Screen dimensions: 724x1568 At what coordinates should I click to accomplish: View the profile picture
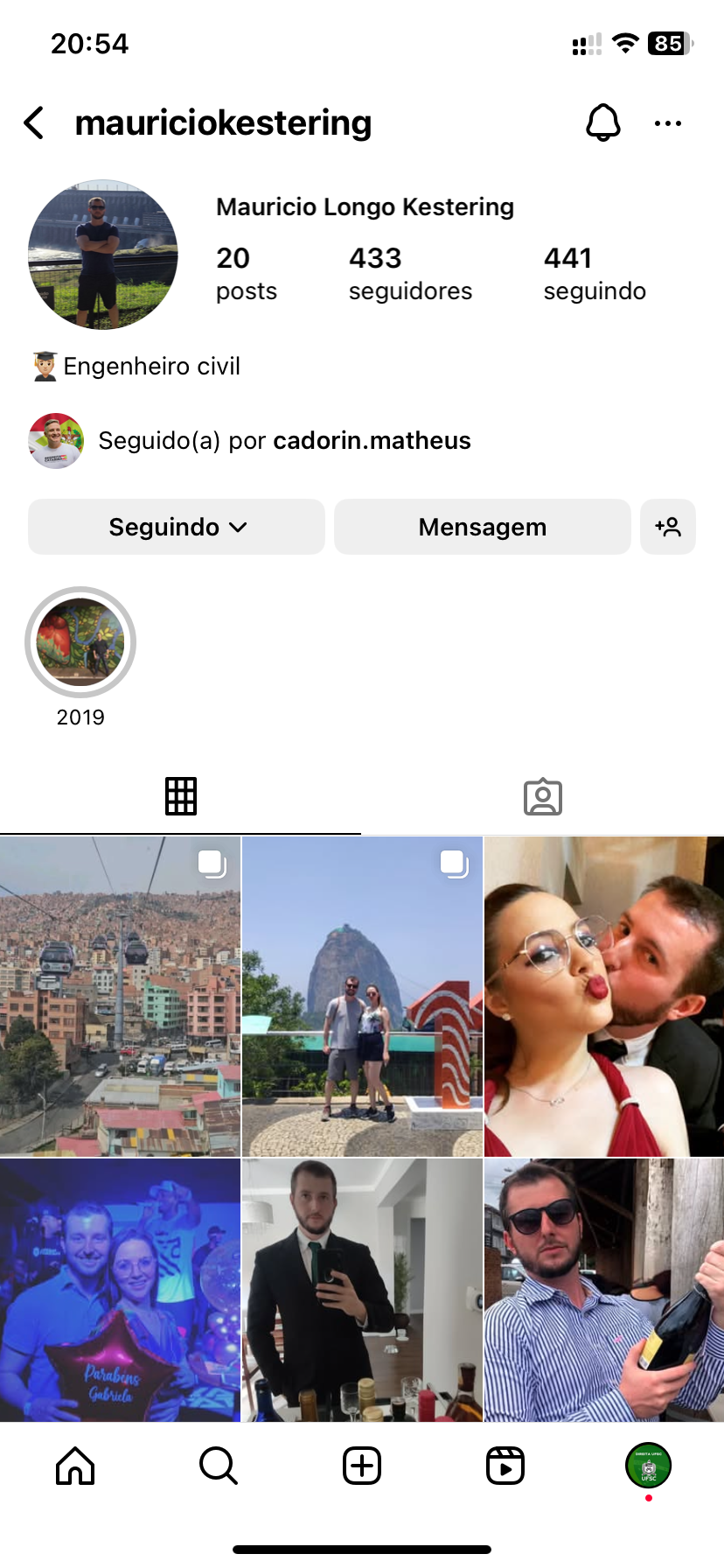(x=103, y=255)
